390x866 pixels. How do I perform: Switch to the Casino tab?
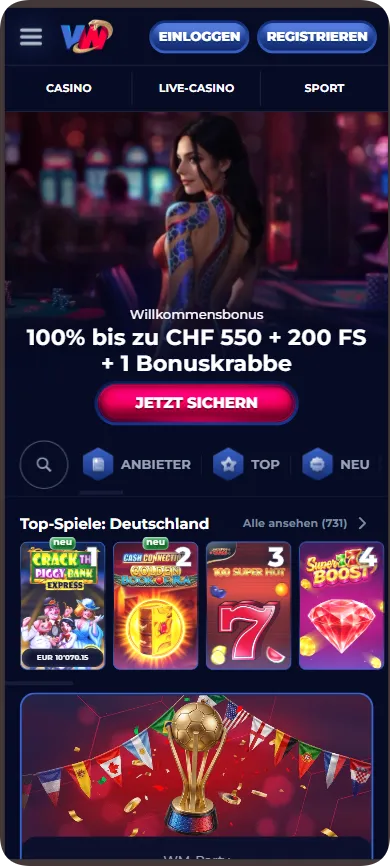pyautogui.click(x=68, y=88)
